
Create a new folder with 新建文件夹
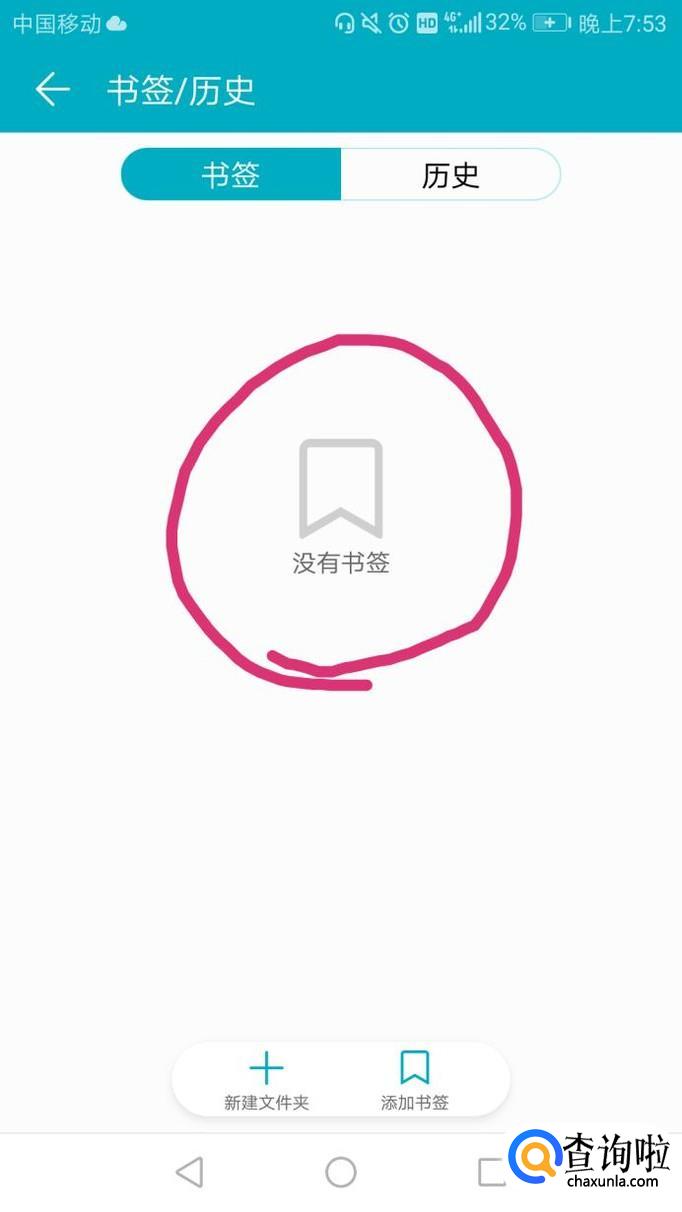point(266,1080)
